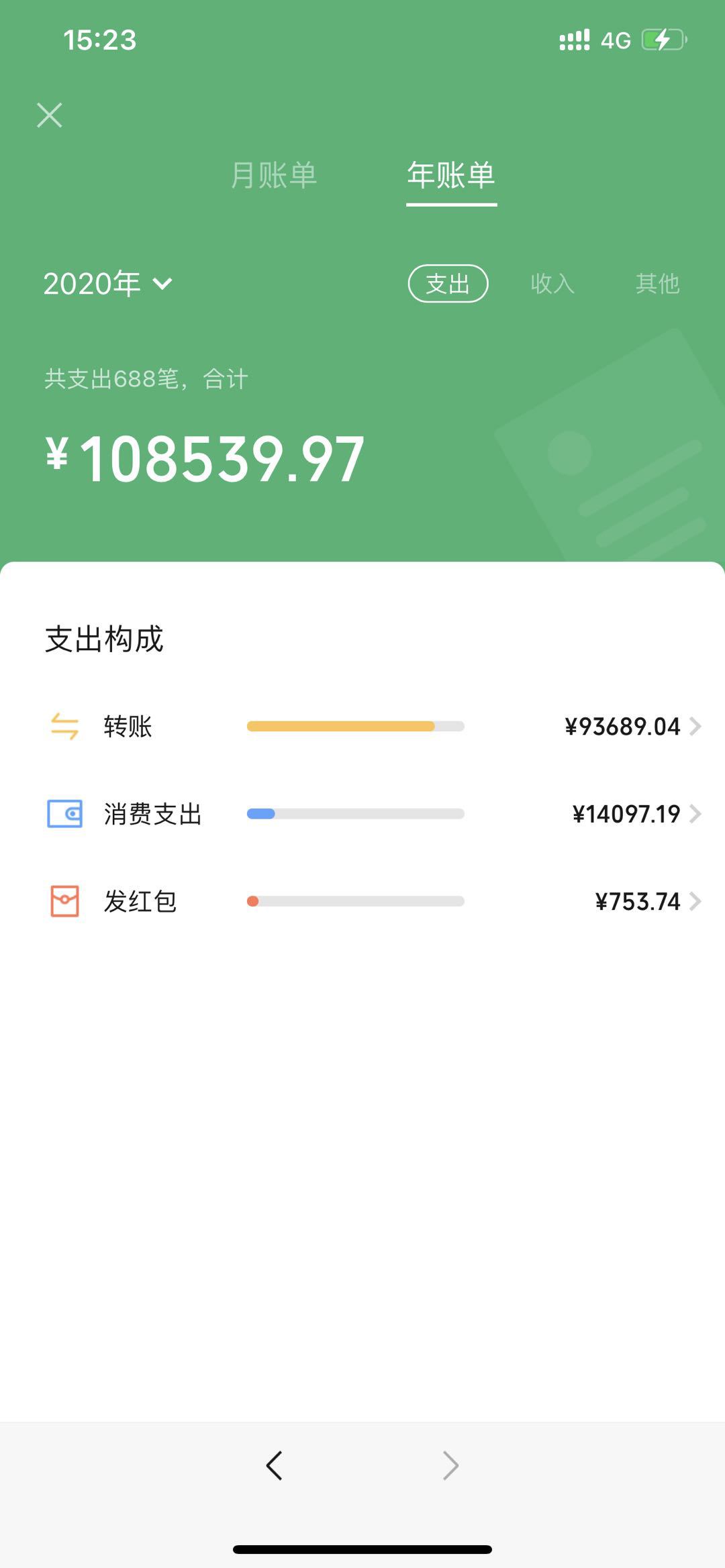Select the 年账单 tab

(451, 175)
